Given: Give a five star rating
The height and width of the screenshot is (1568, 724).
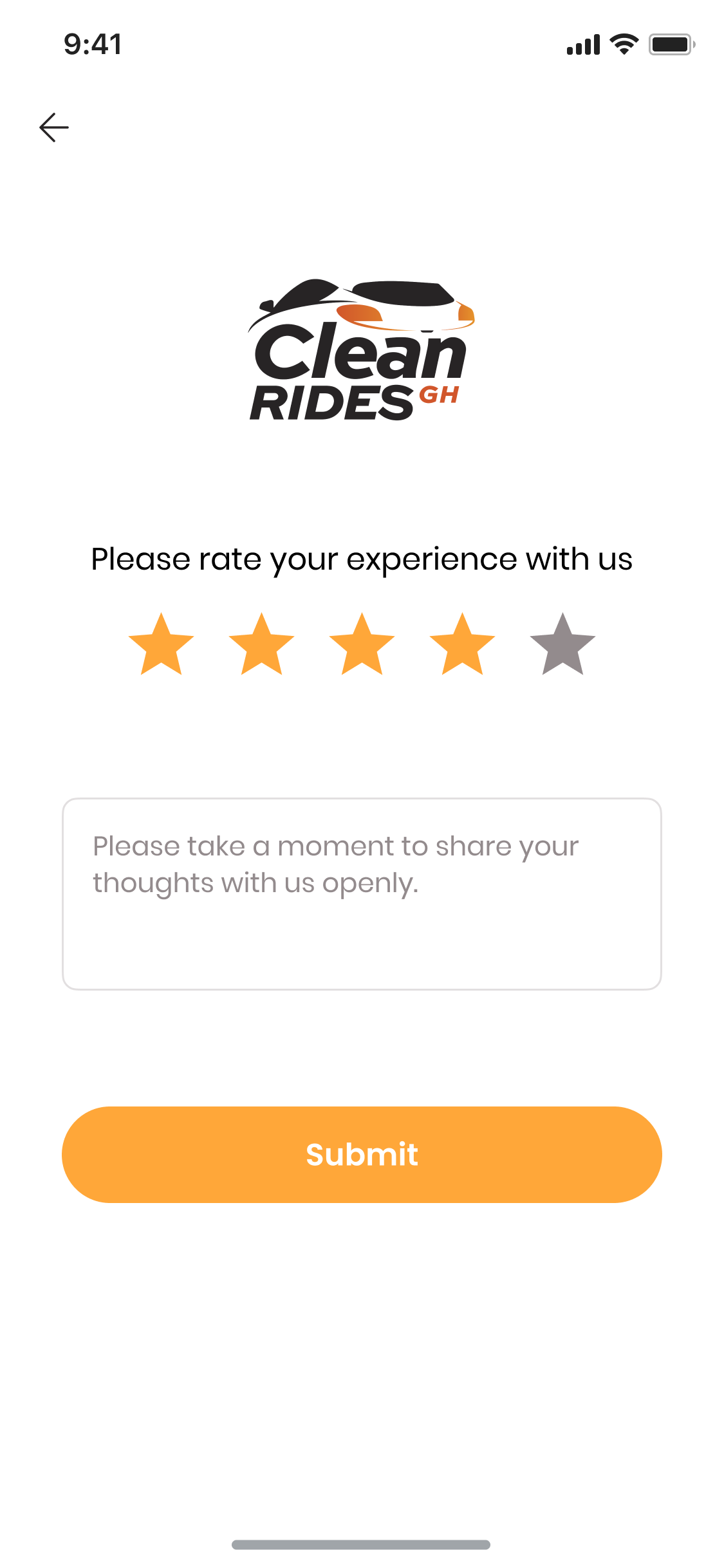Looking at the screenshot, I should point(562,646).
